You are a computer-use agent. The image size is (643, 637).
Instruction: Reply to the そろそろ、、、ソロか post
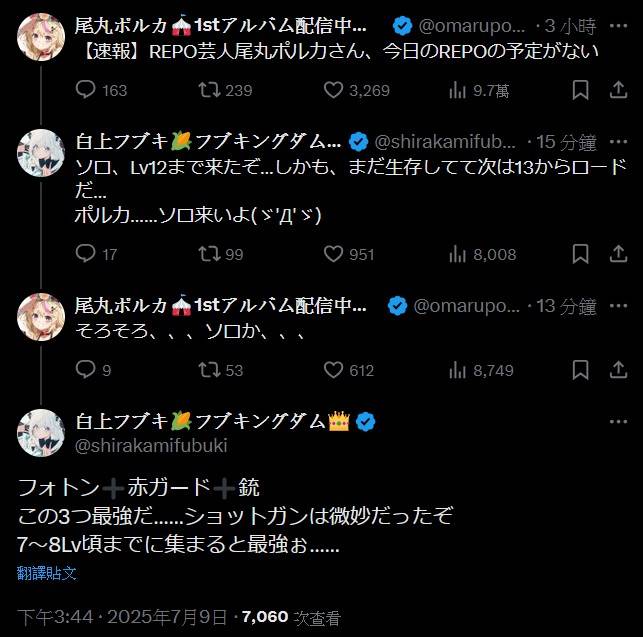tap(86, 370)
